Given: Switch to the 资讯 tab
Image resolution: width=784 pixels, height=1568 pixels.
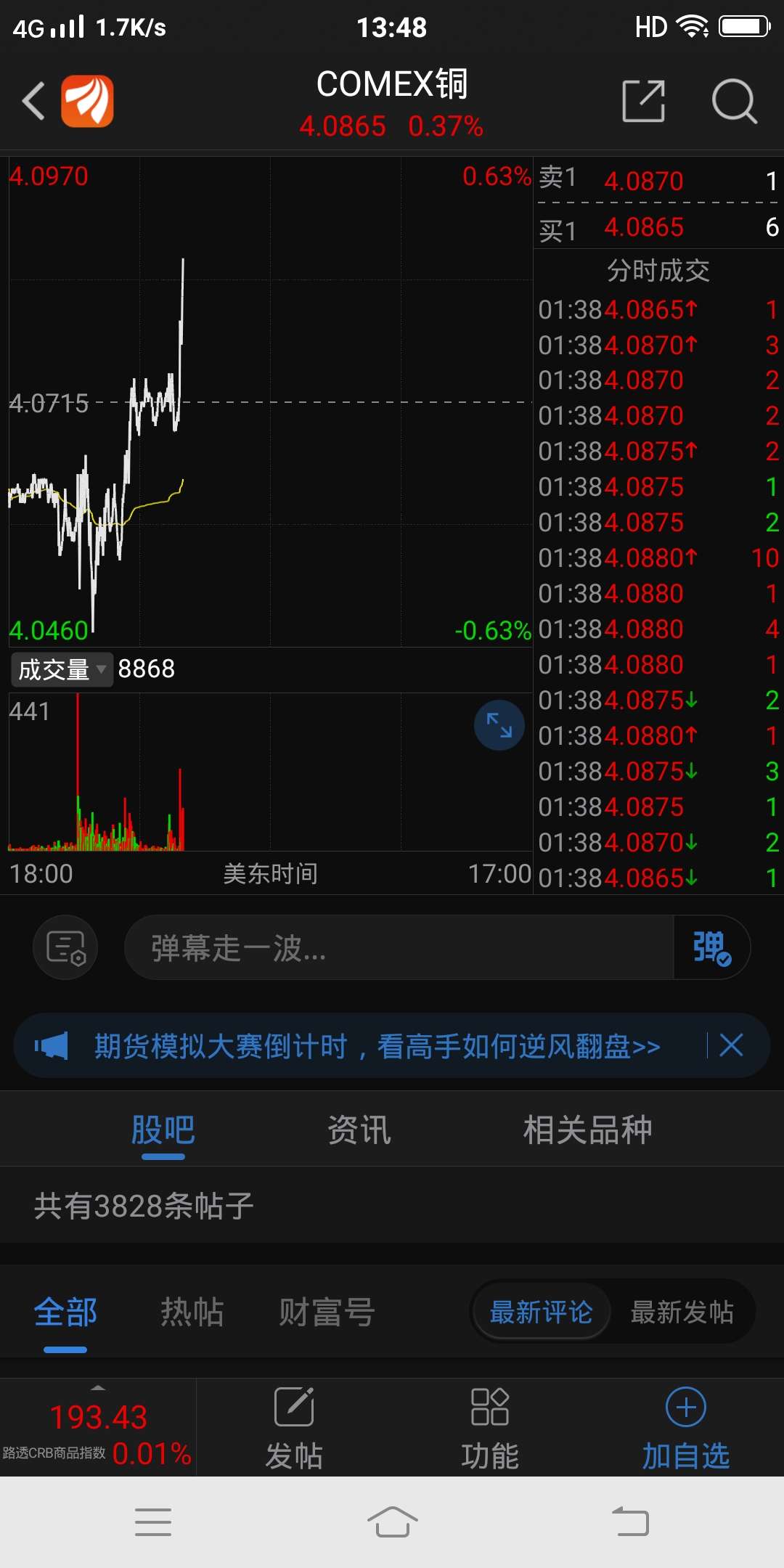Looking at the screenshot, I should point(359,1130).
